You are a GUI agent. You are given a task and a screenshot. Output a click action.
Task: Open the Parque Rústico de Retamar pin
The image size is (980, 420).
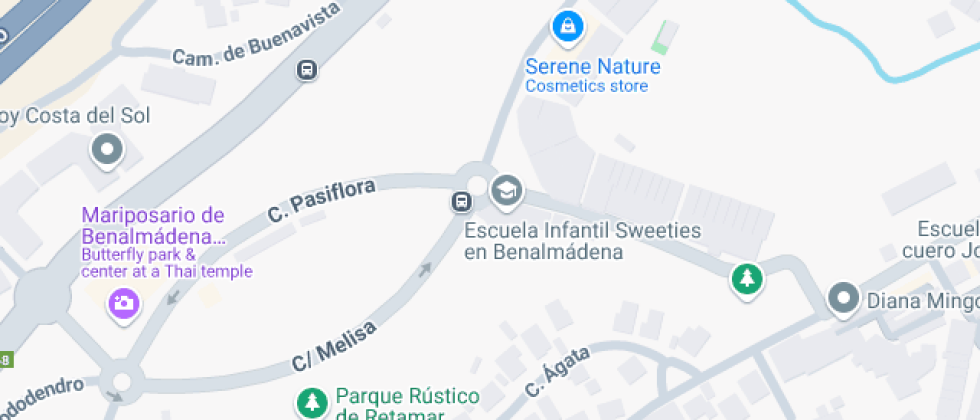[x=313, y=403]
